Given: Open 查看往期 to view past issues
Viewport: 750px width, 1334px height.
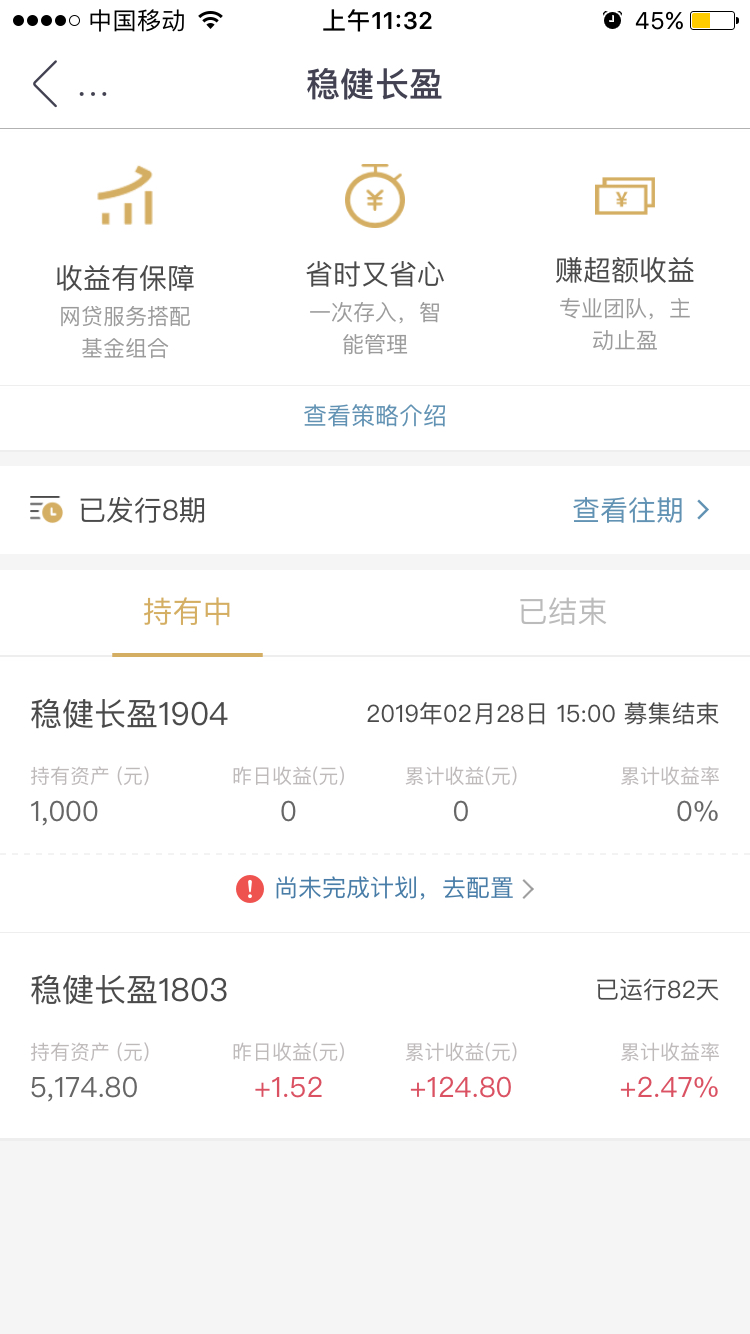Looking at the screenshot, I should pos(641,510).
